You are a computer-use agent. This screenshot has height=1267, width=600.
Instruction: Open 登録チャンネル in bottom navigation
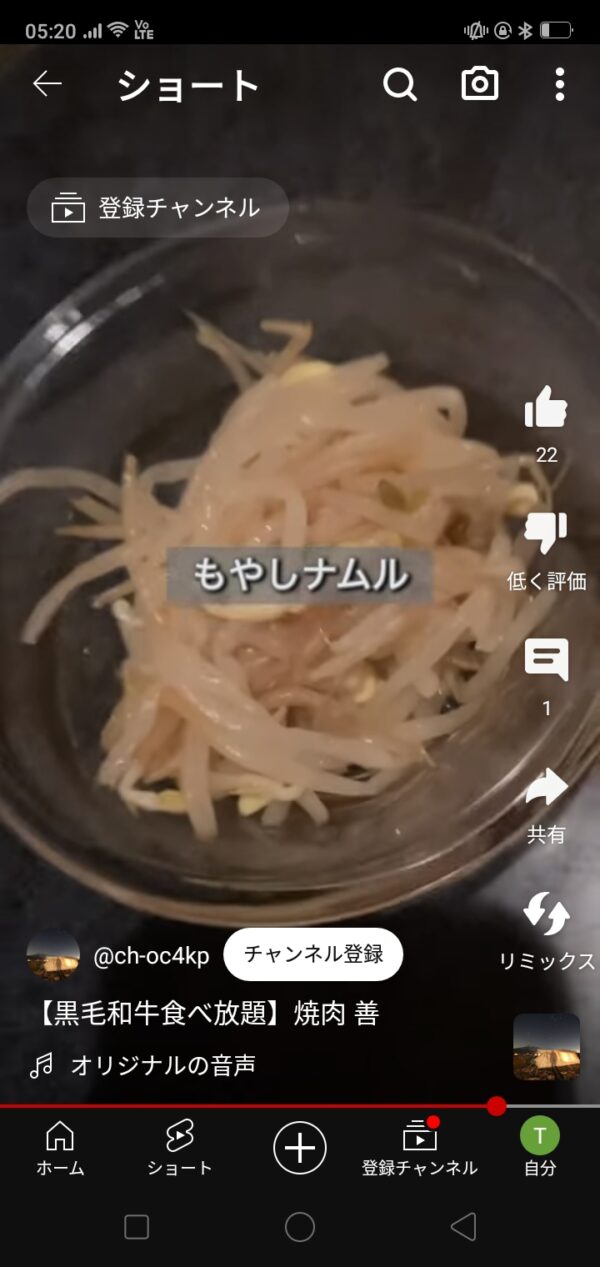420,1147
